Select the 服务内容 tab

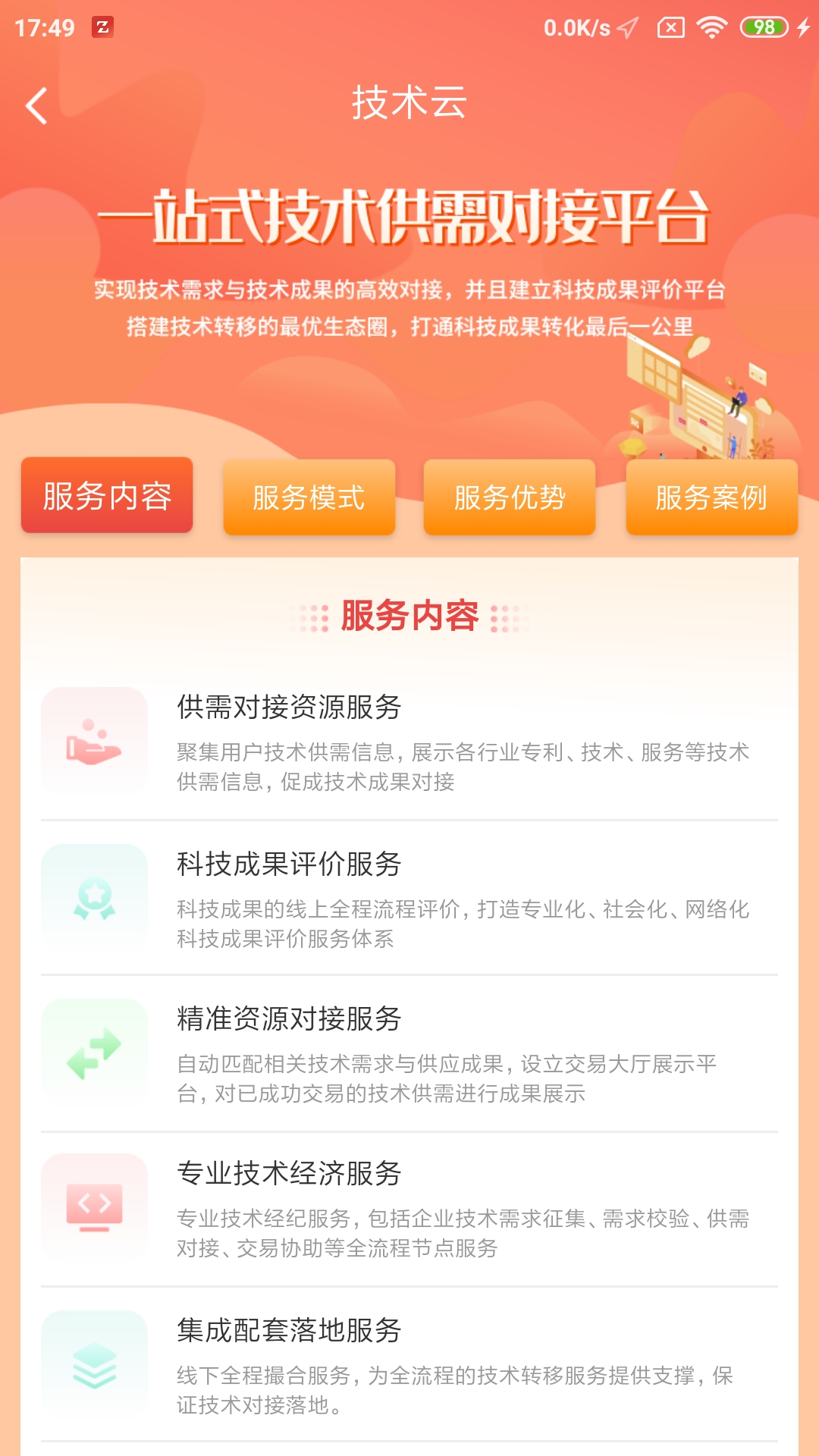107,495
